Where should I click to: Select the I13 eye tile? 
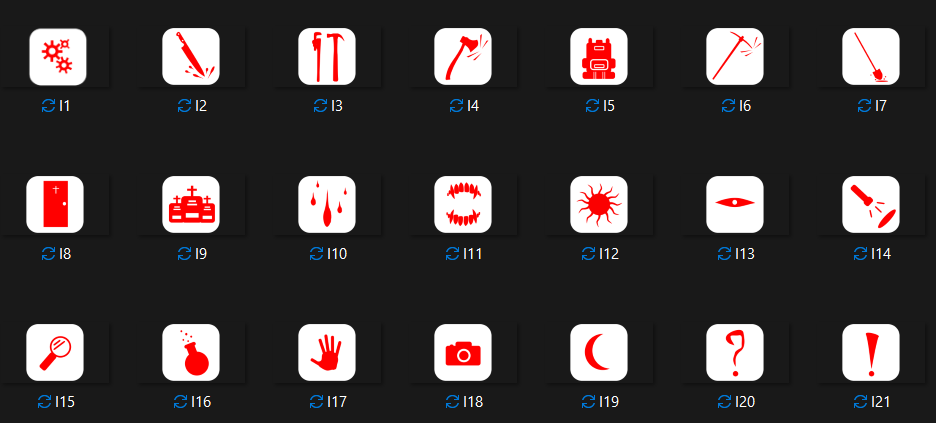(x=735, y=205)
